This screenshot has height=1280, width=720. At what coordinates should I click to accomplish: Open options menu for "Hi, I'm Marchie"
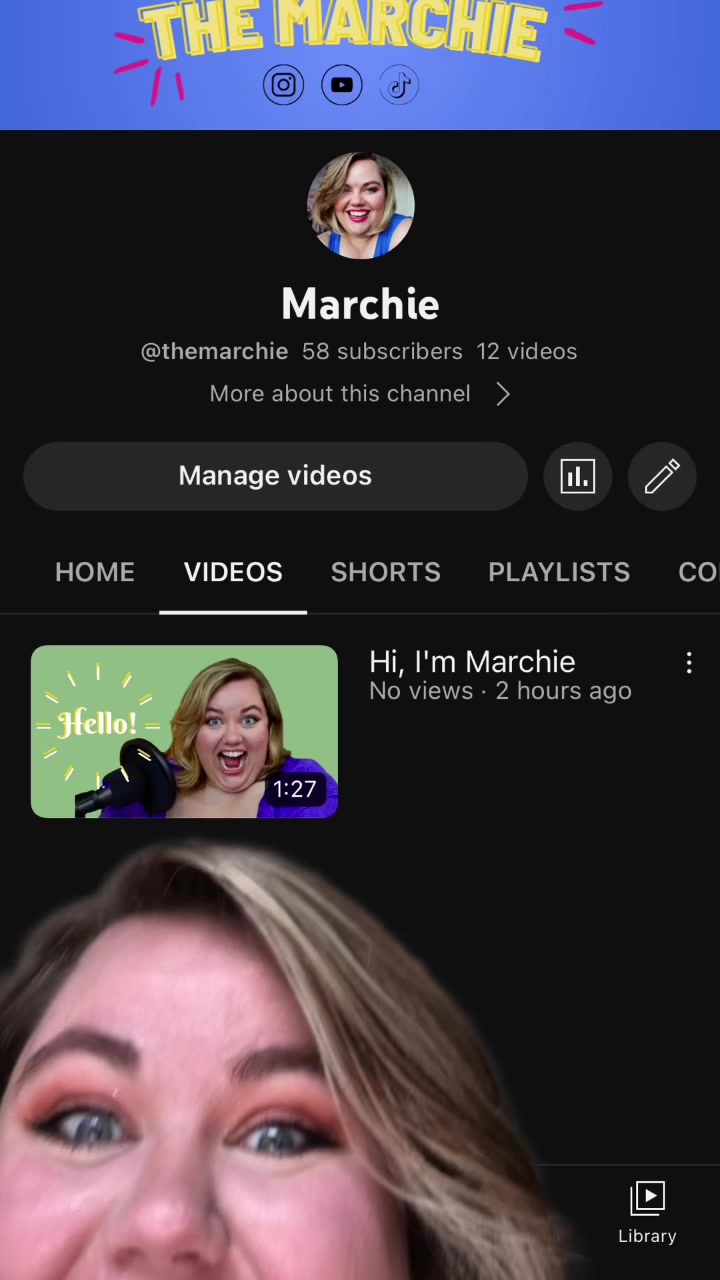[689, 663]
